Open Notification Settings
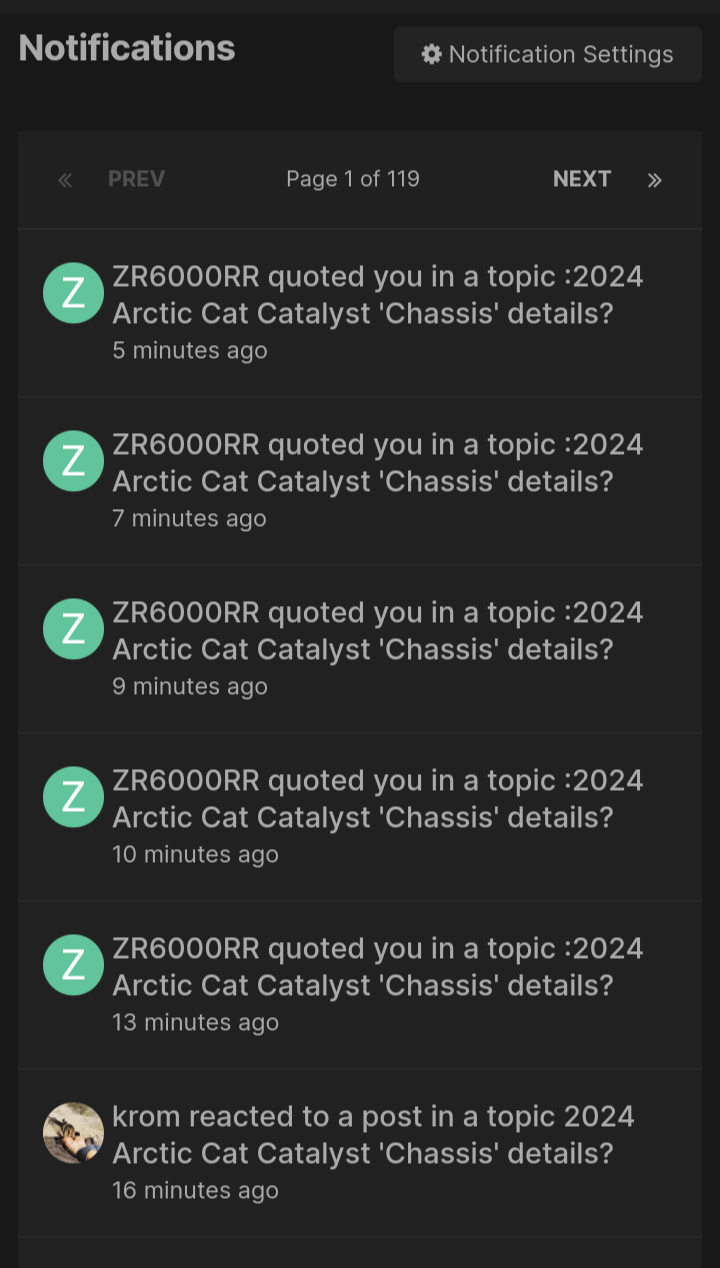 pyautogui.click(x=547, y=54)
